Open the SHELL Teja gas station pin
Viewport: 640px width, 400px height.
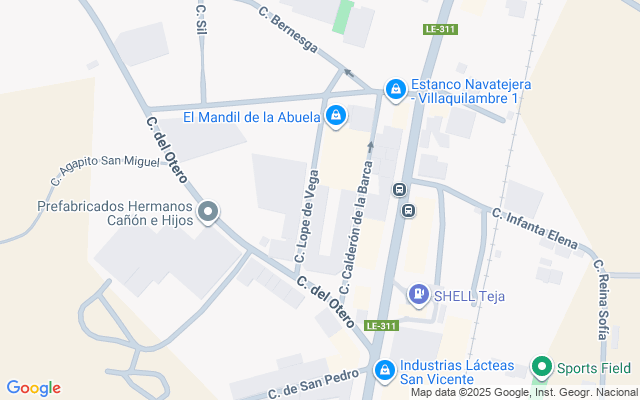click(x=418, y=295)
